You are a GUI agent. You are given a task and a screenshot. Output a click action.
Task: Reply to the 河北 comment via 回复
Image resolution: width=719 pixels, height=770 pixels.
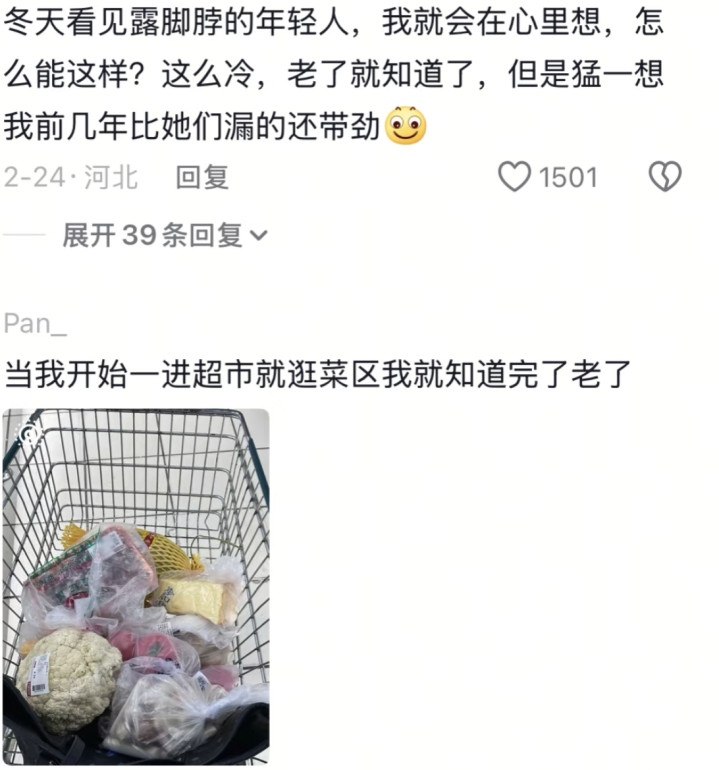(x=202, y=178)
